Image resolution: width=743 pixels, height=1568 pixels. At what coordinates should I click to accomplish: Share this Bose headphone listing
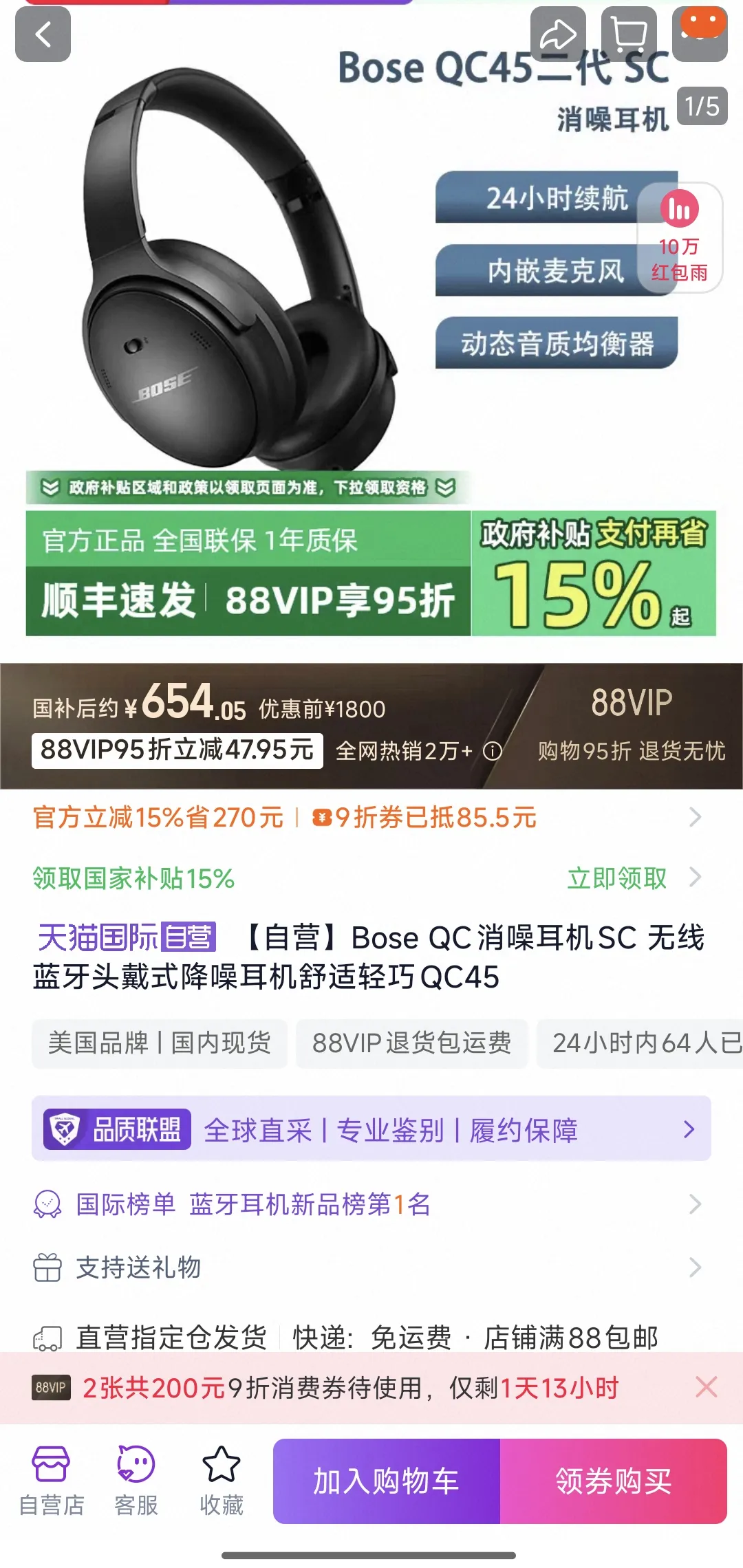558,34
